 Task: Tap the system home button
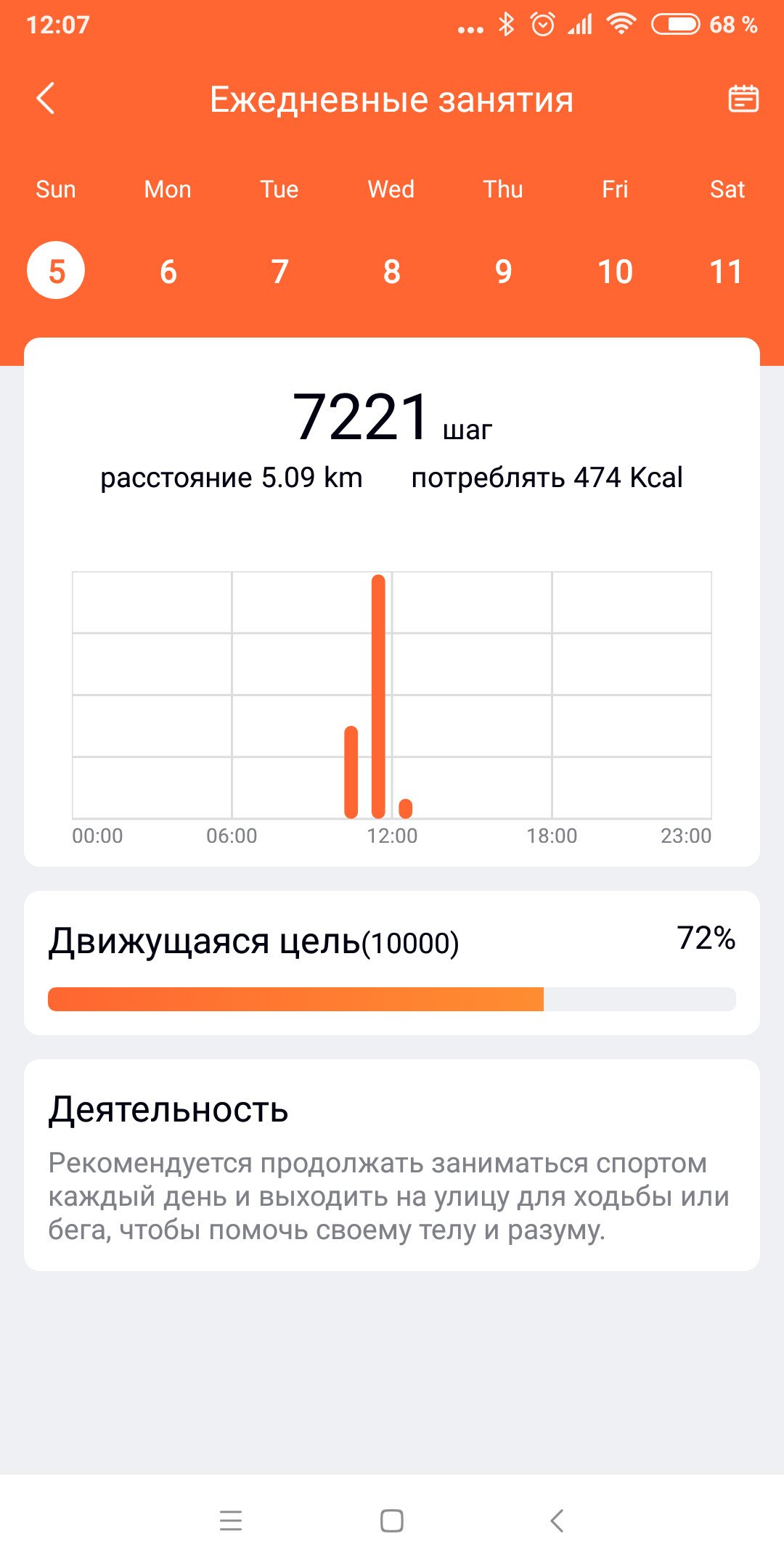(392, 1520)
